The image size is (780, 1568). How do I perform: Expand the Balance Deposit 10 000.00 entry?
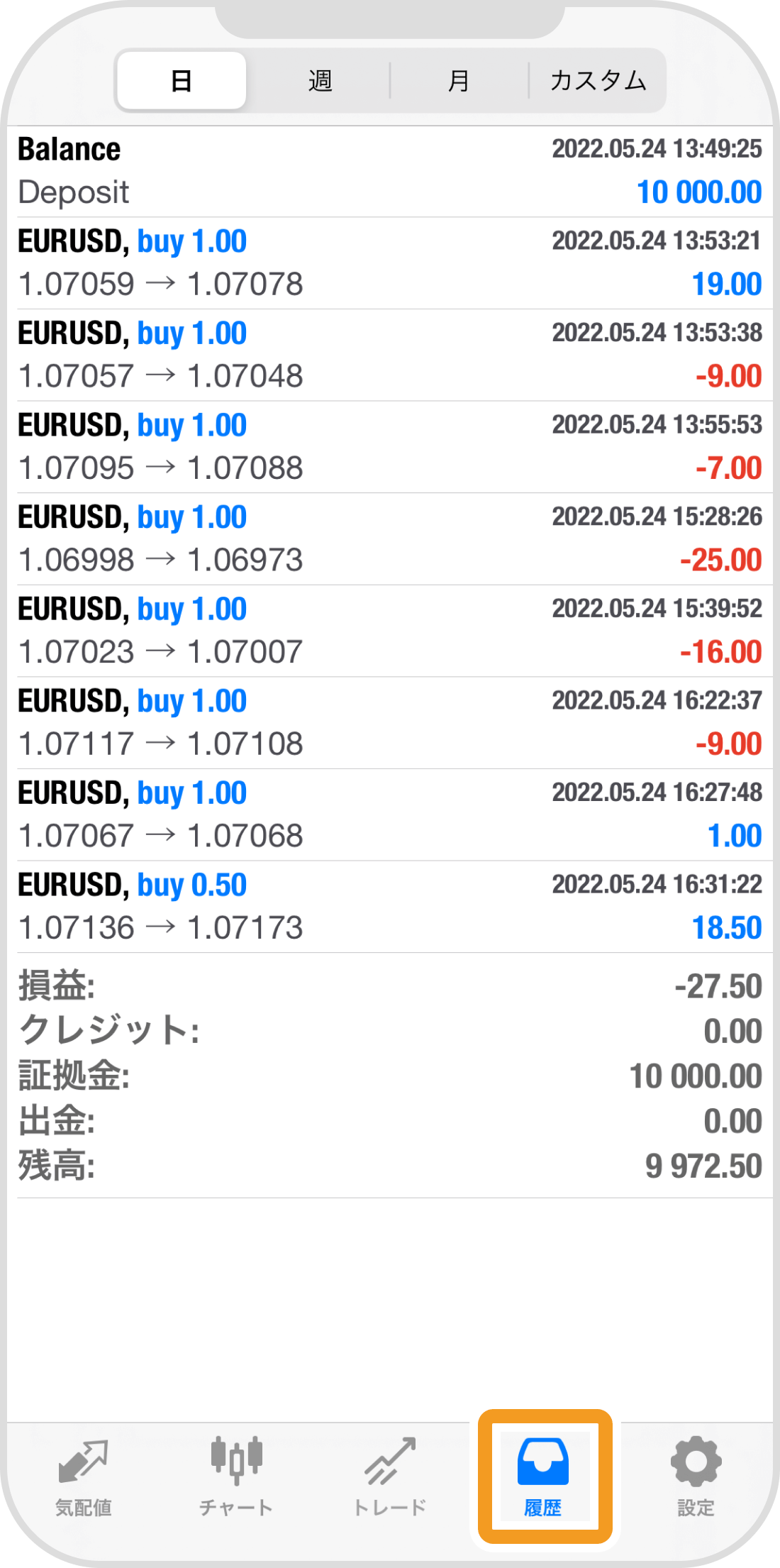click(x=390, y=172)
